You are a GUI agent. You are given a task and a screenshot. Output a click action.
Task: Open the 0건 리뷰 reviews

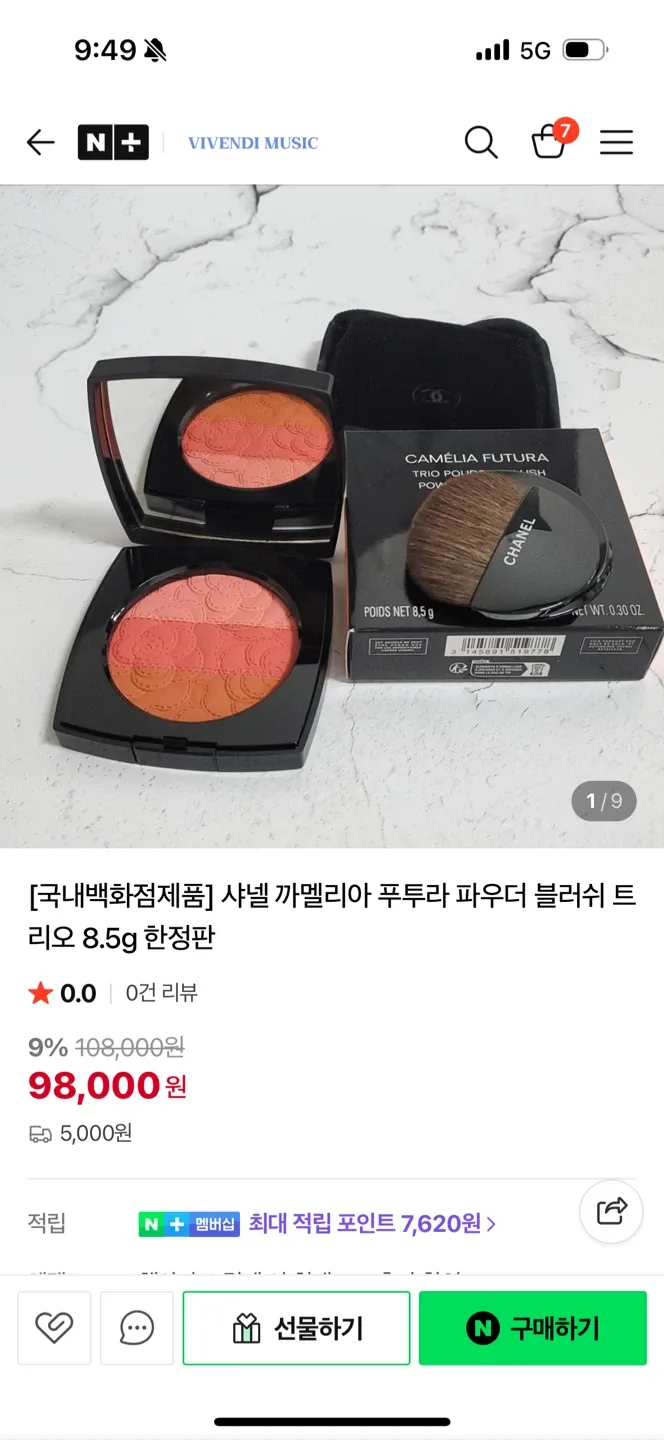161,993
